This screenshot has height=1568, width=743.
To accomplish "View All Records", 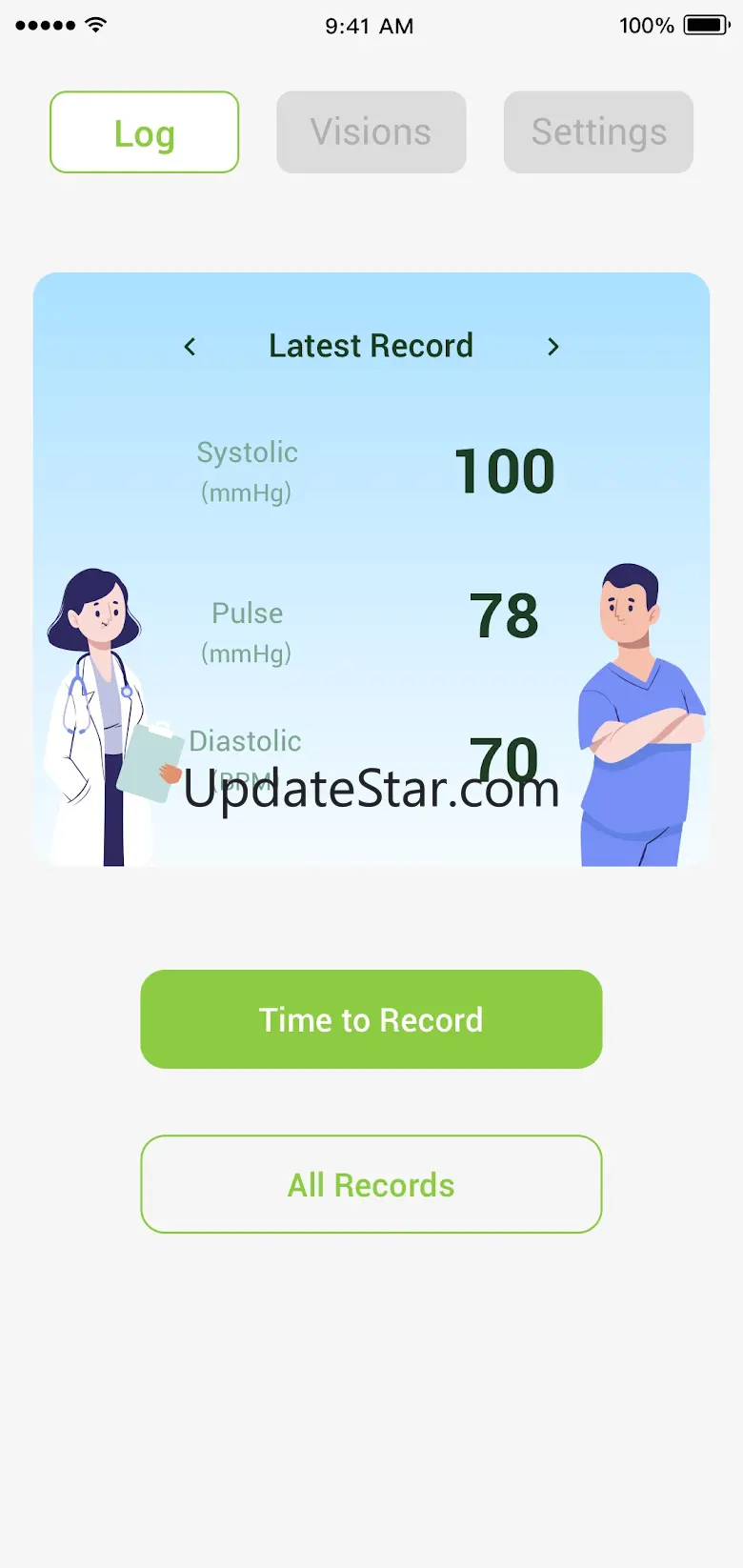I will (x=371, y=1184).
